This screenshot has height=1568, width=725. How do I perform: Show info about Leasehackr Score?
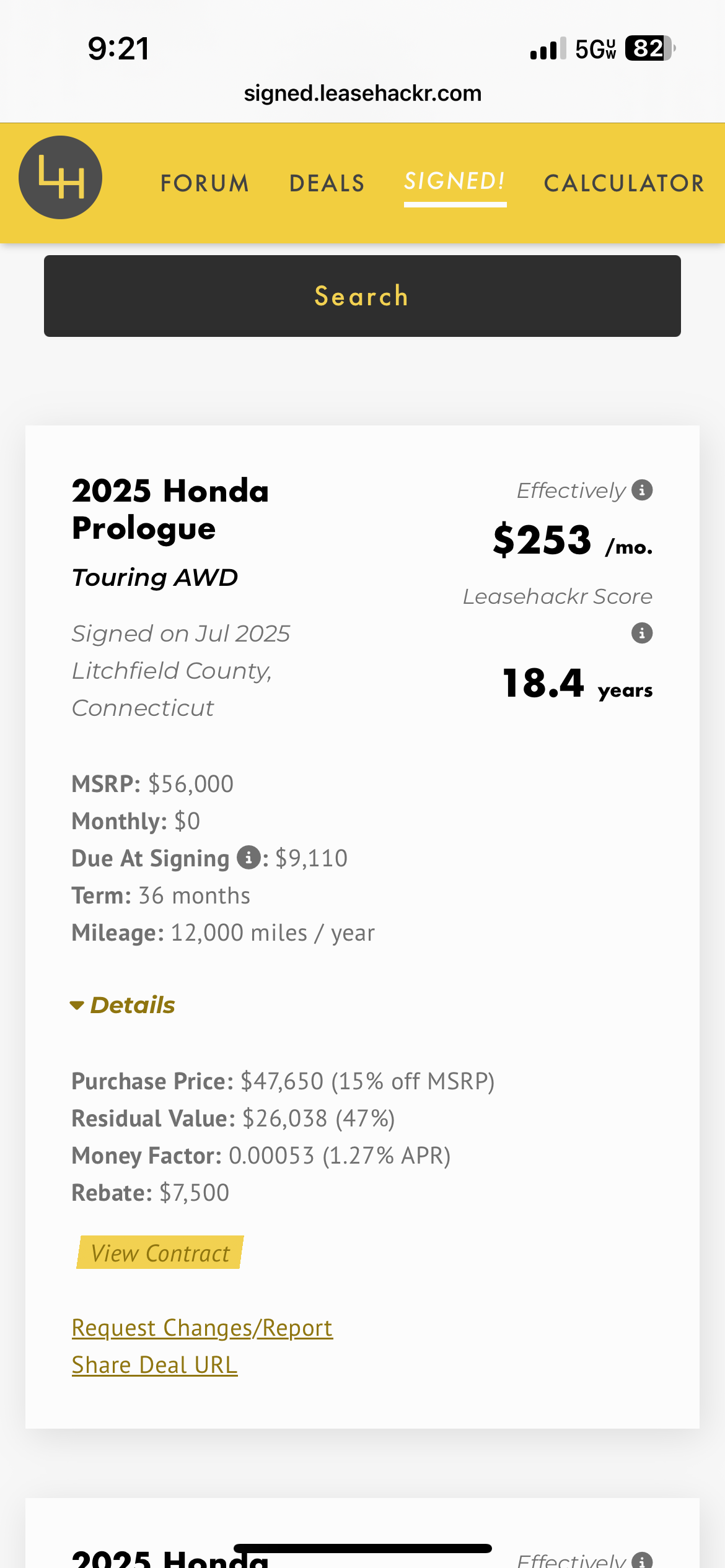pos(642,633)
